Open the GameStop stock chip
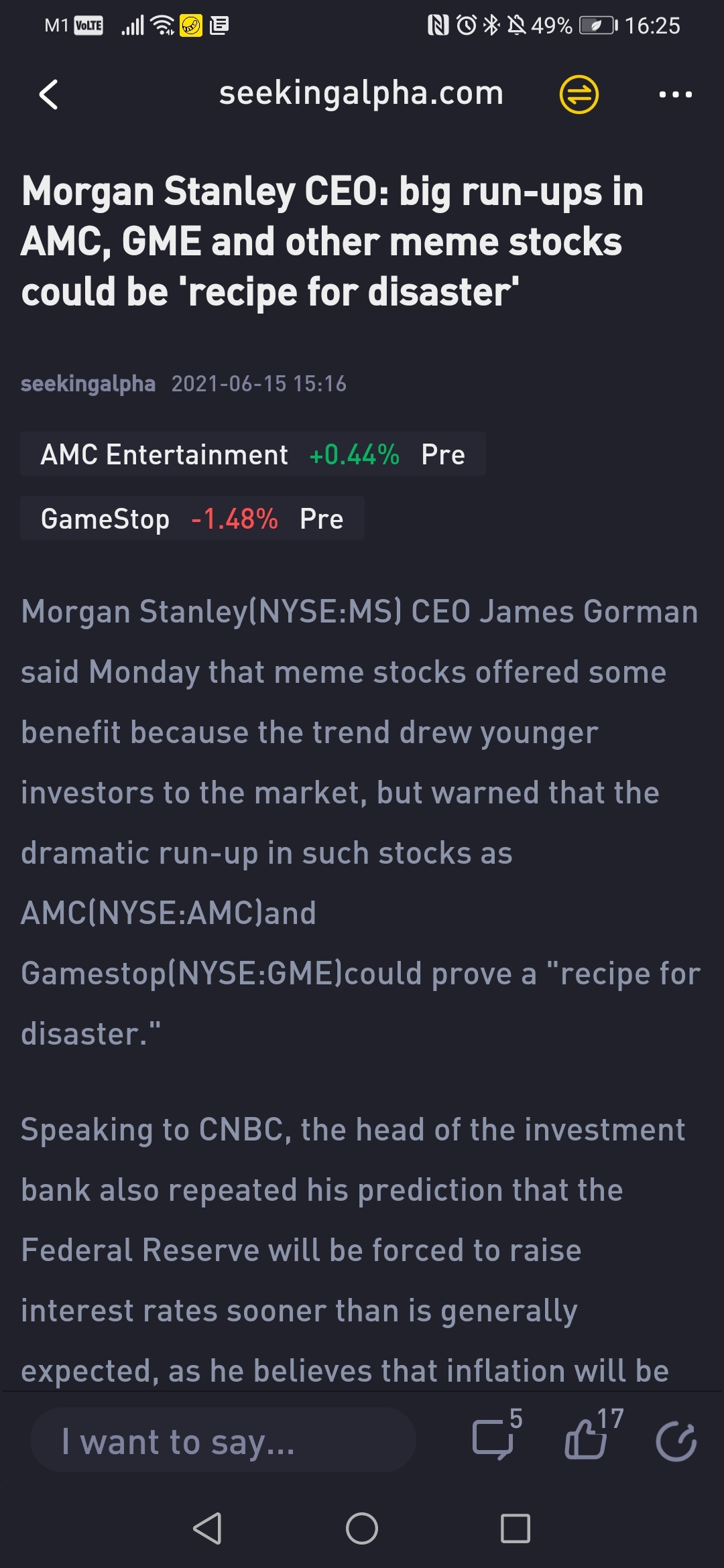Viewport: 724px width, 1568px height. coord(192,519)
